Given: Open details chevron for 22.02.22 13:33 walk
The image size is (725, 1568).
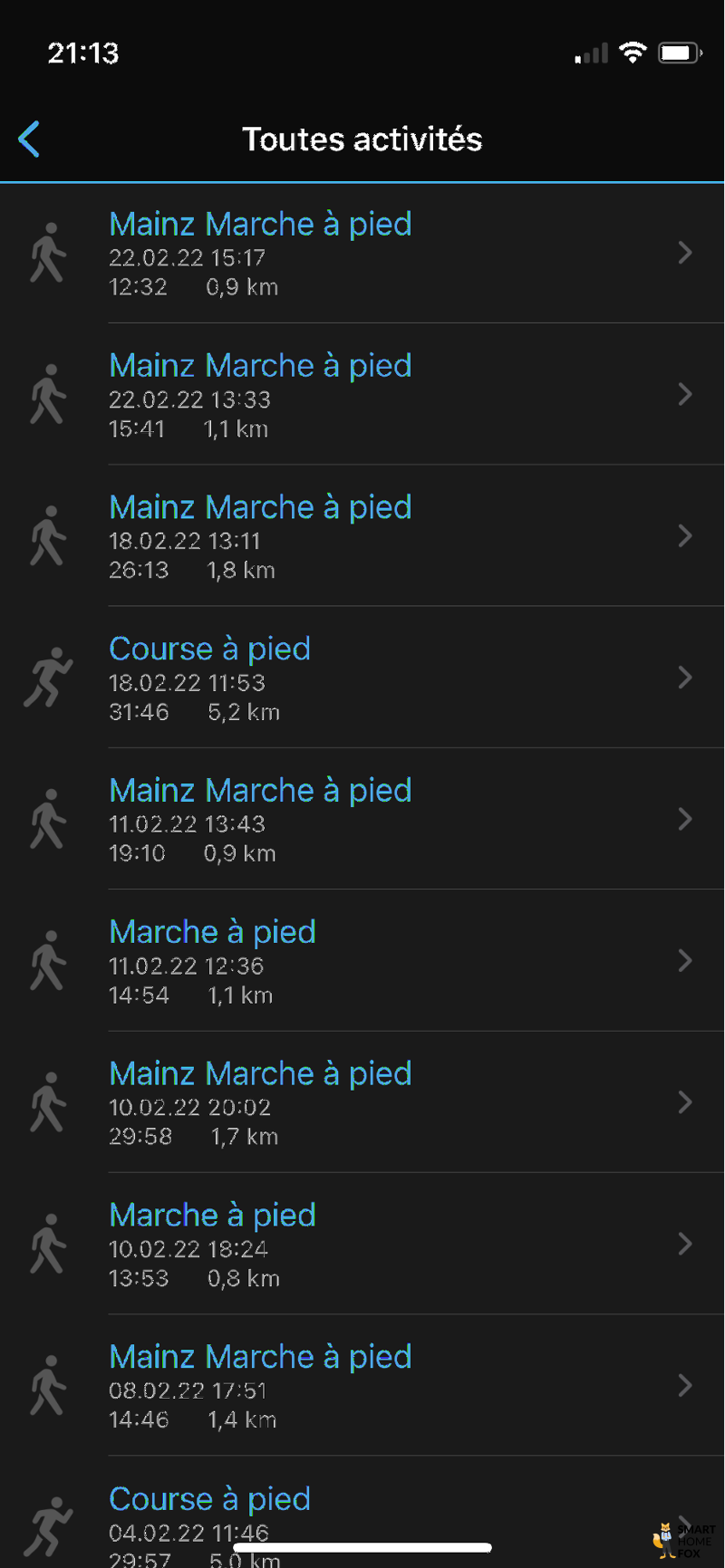Looking at the screenshot, I should pyautogui.click(x=686, y=395).
